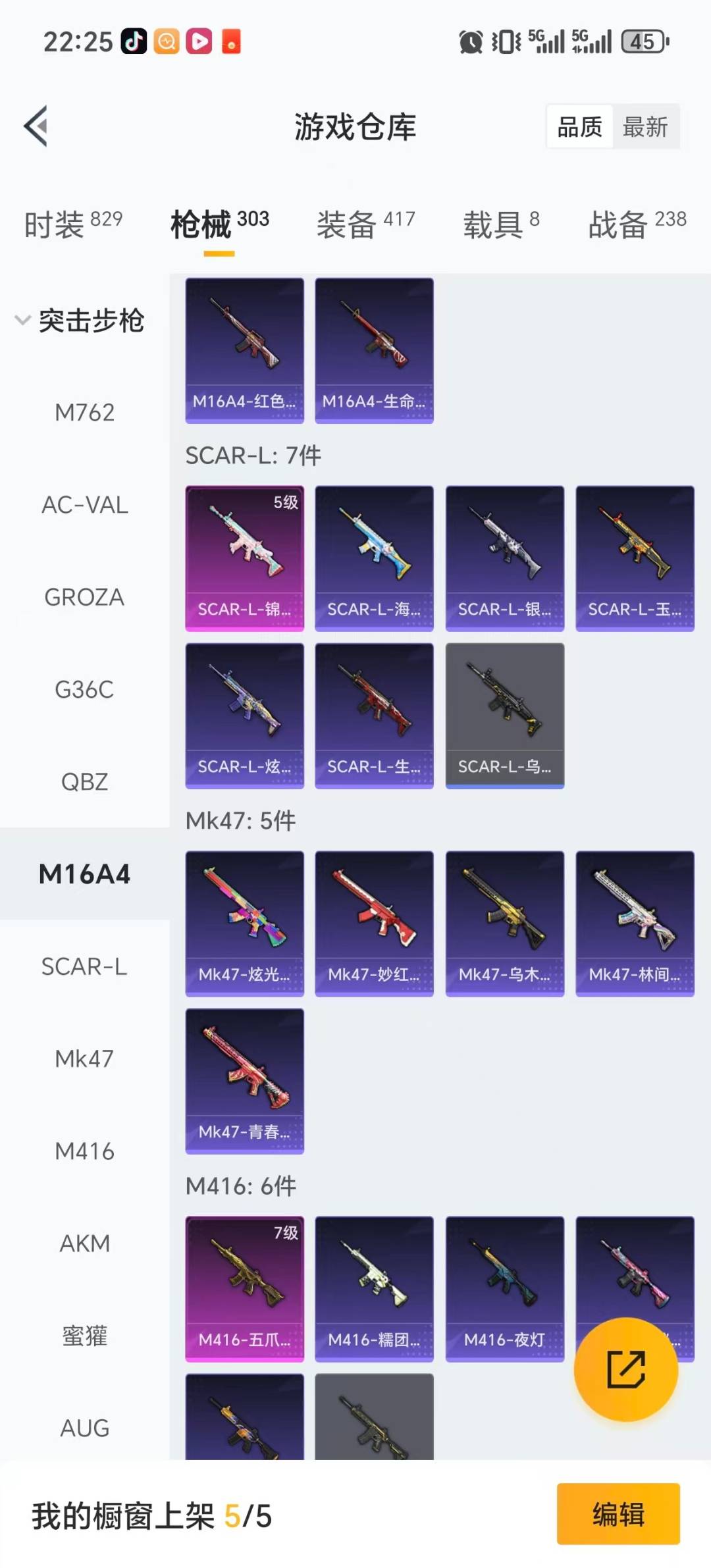View the 7级 M416-五爪 skin

click(244, 1288)
